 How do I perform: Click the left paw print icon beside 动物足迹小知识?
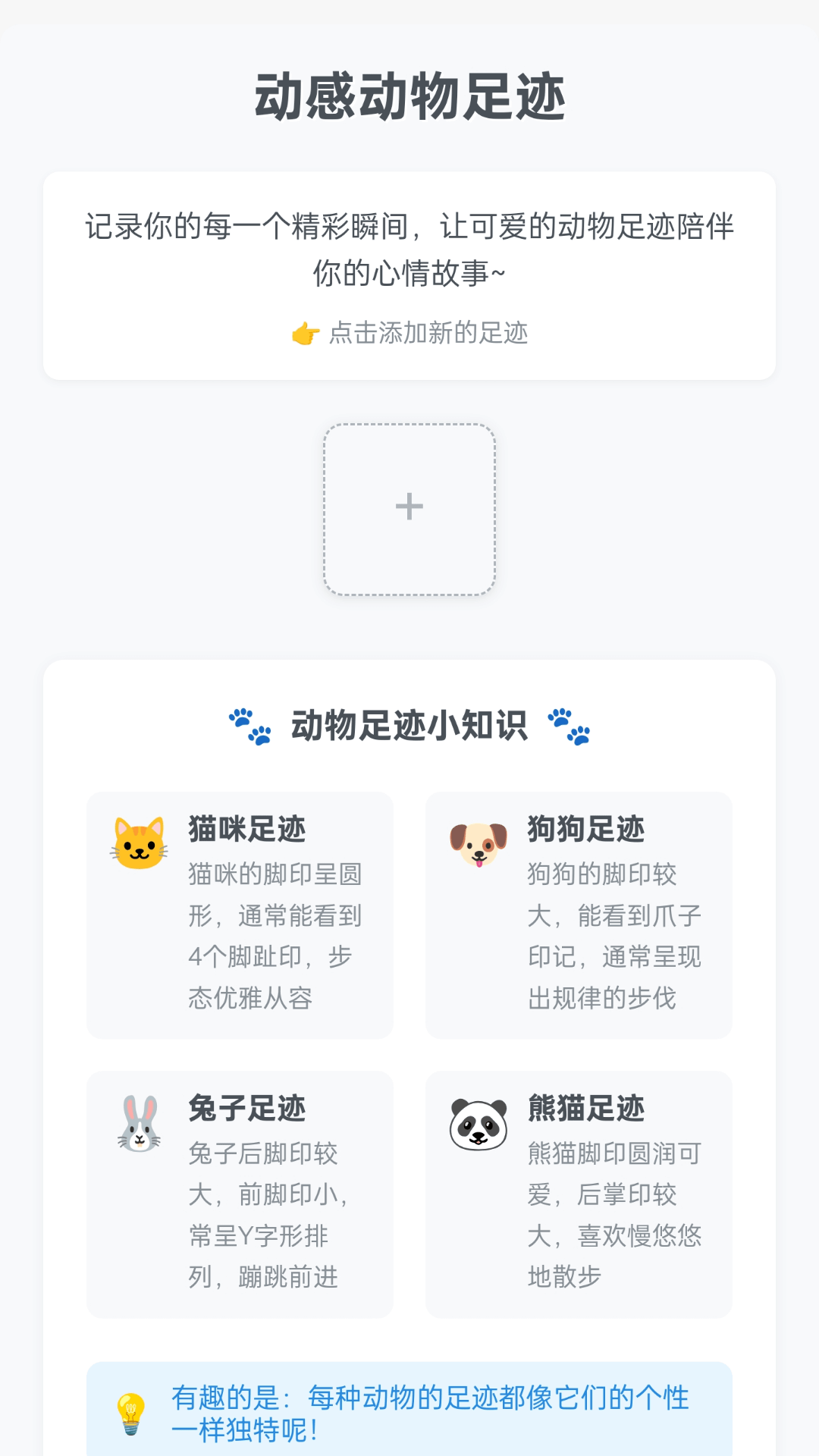250,726
